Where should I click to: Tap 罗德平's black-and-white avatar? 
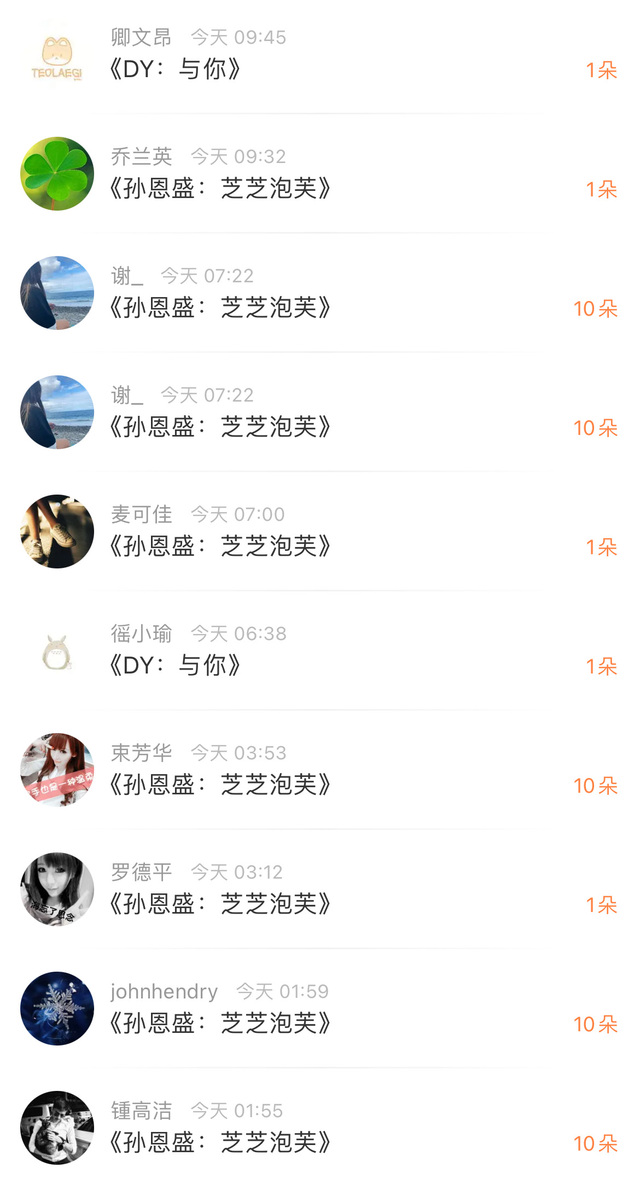click(x=57, y=889)
